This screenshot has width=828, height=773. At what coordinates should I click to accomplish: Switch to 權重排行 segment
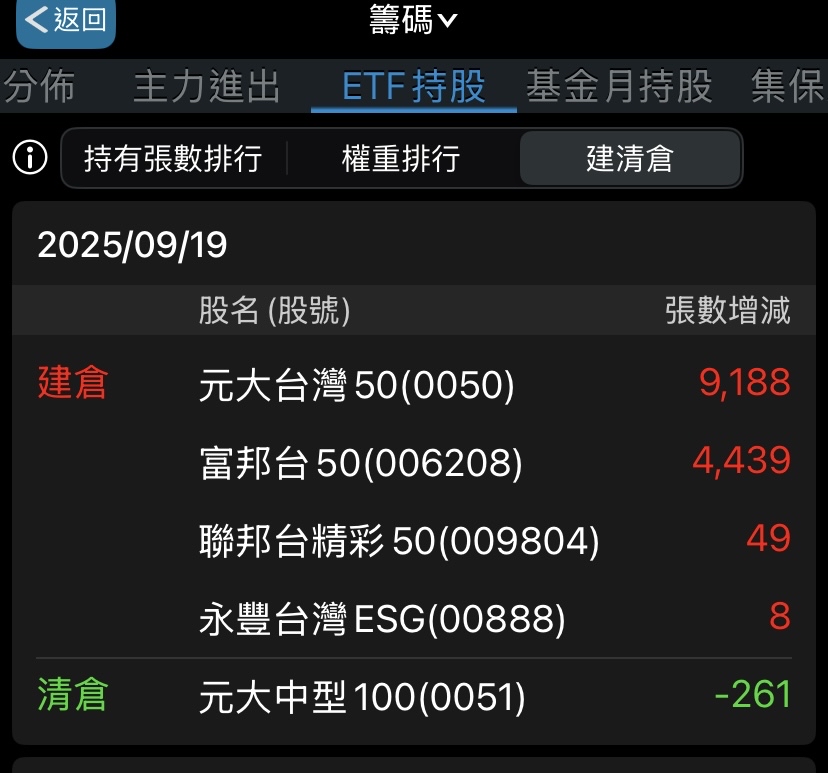(401, 158)
